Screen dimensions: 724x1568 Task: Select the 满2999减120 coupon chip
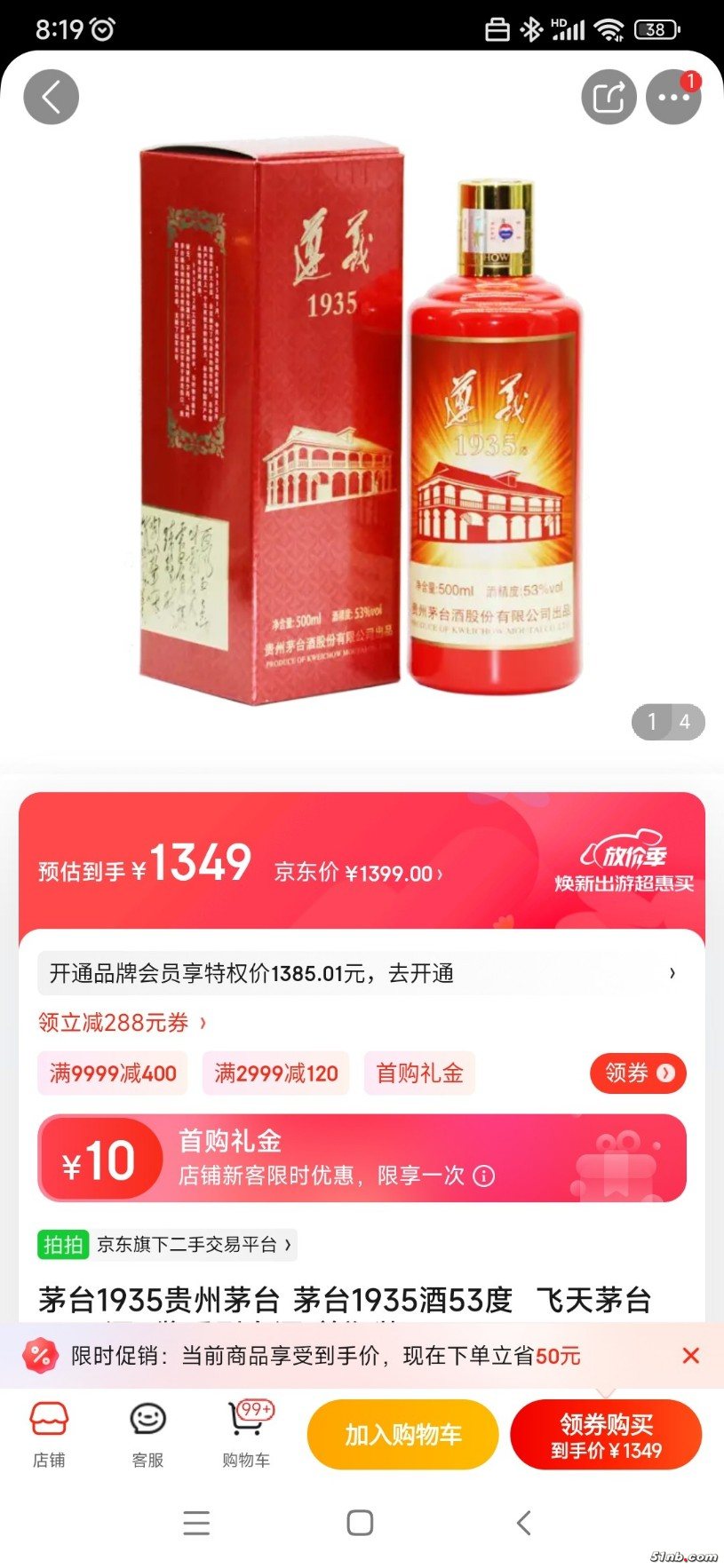[x=276, y=1073]
